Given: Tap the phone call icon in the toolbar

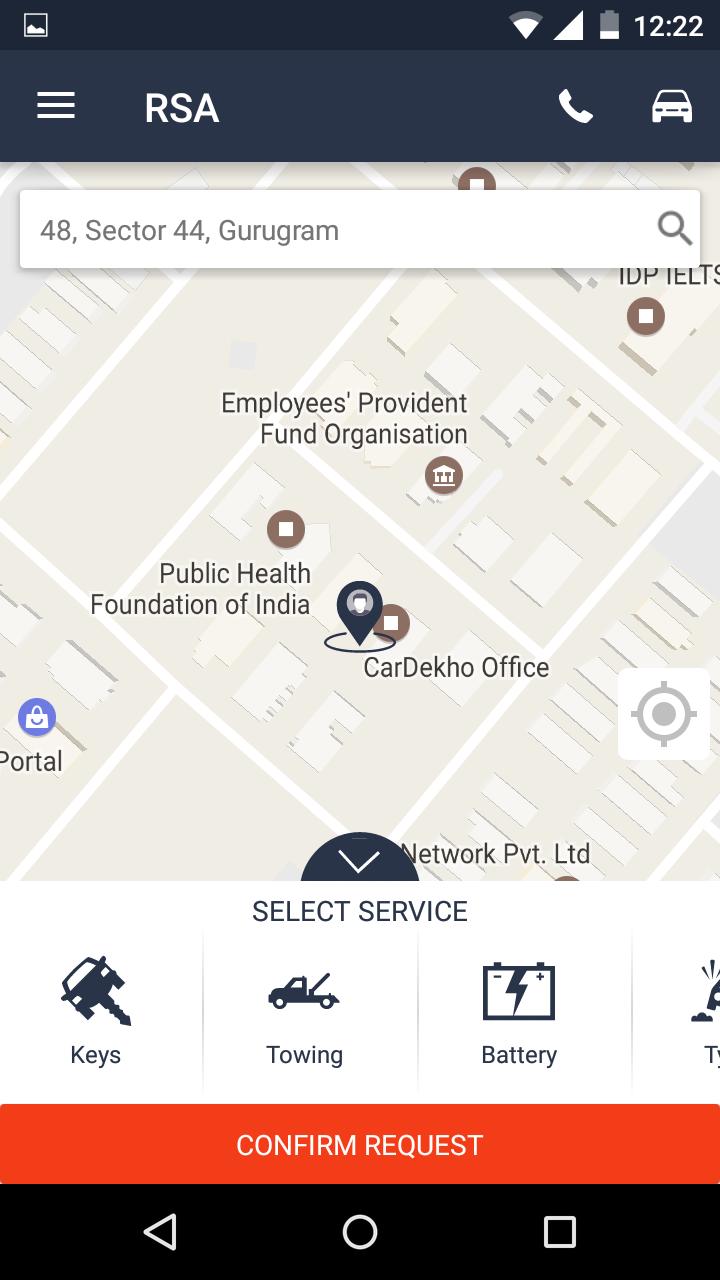Looking at the screenshot, I should tap(575, 105).
